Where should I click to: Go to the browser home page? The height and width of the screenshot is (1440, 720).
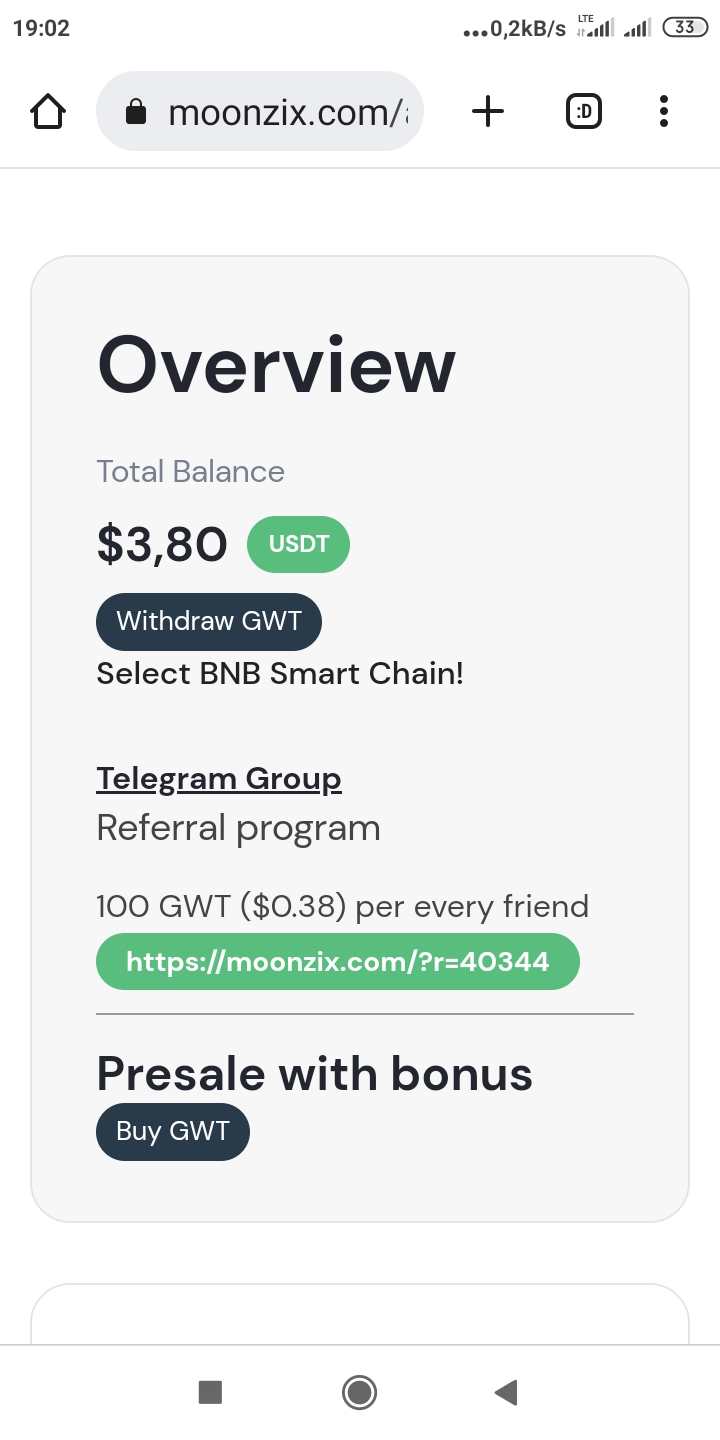[x=48, y=111]
